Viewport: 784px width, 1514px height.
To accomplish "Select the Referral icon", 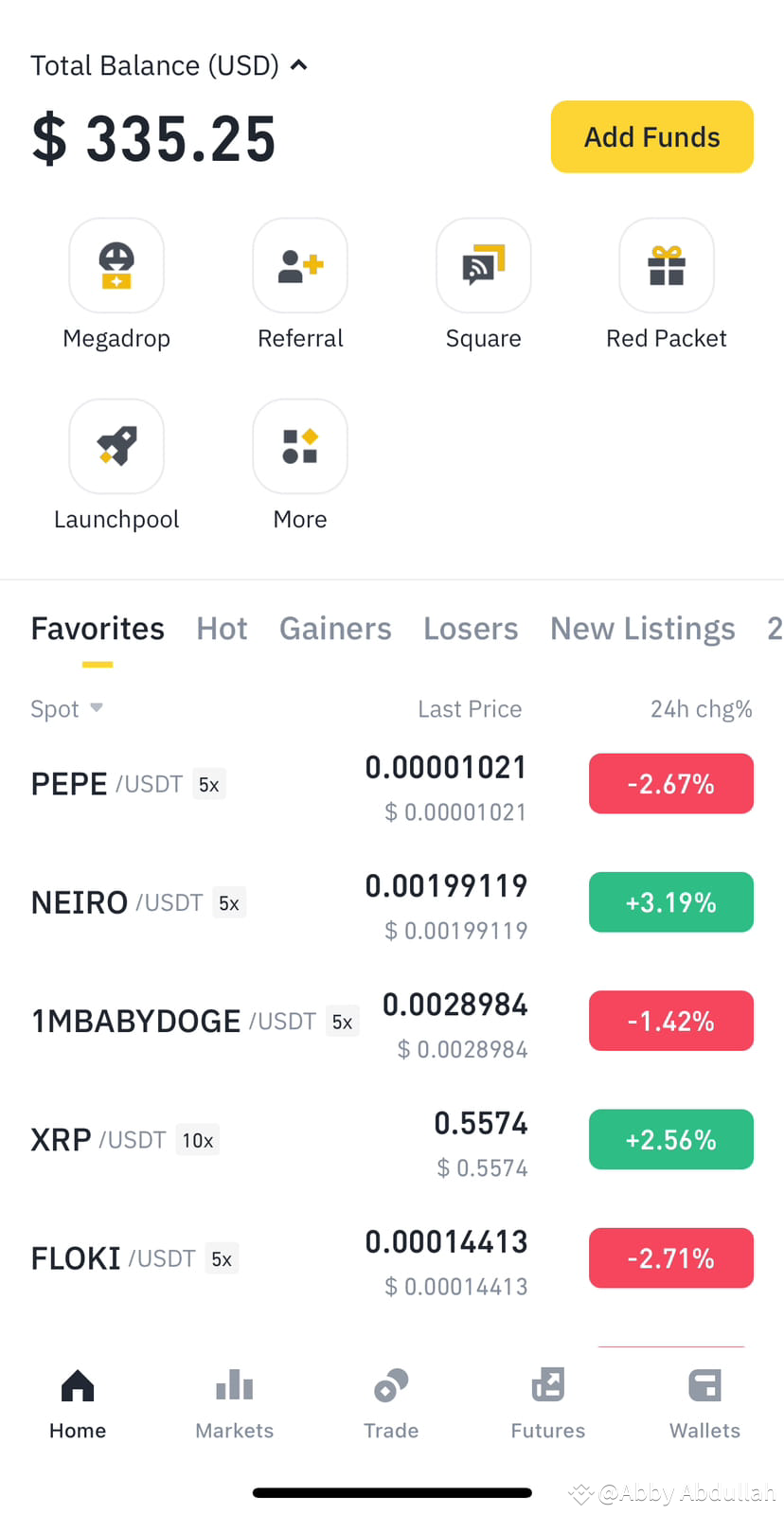I will tap(300, 266).
